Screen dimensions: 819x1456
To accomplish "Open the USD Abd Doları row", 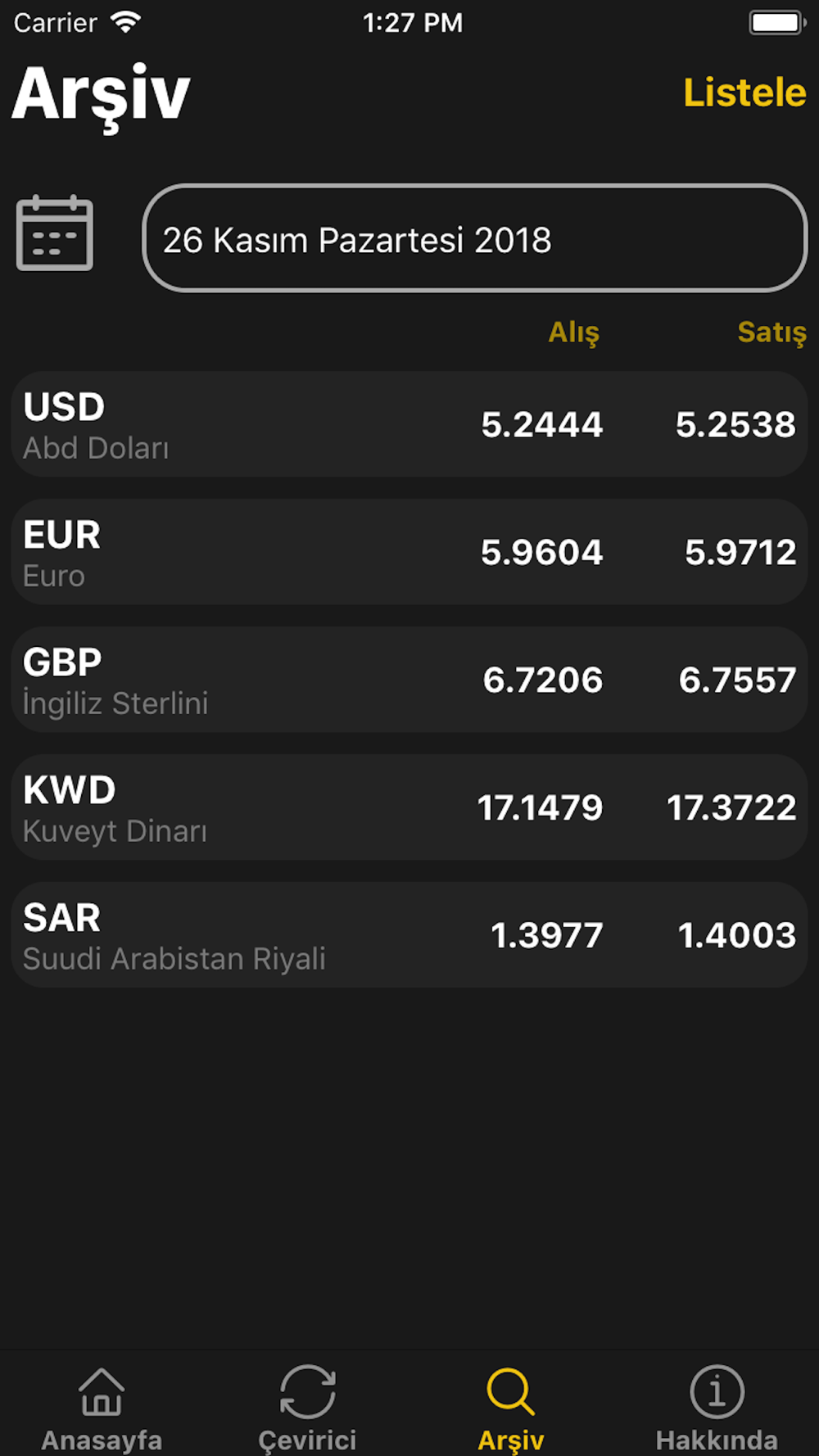I will [409, 424].
